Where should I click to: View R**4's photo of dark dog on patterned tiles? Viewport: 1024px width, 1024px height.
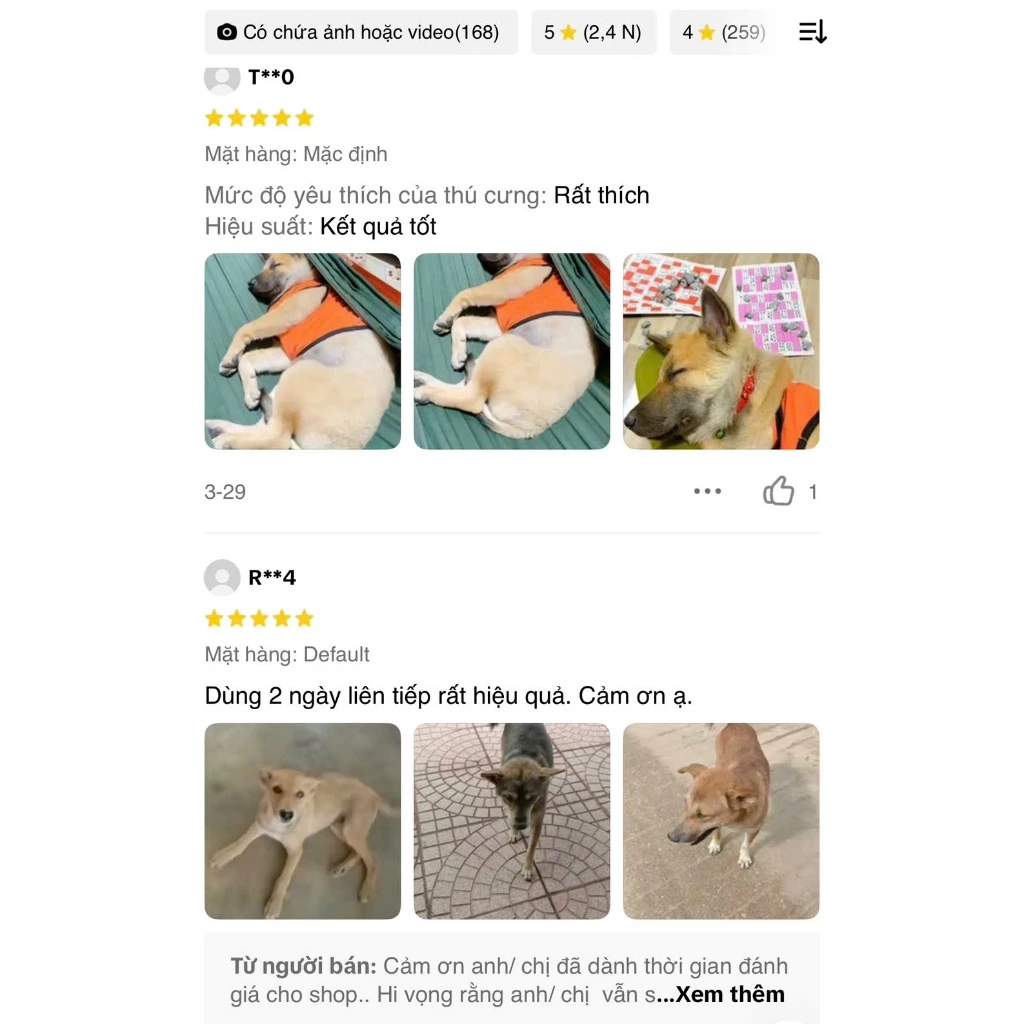pyautogui.click(x=512, y=821)
